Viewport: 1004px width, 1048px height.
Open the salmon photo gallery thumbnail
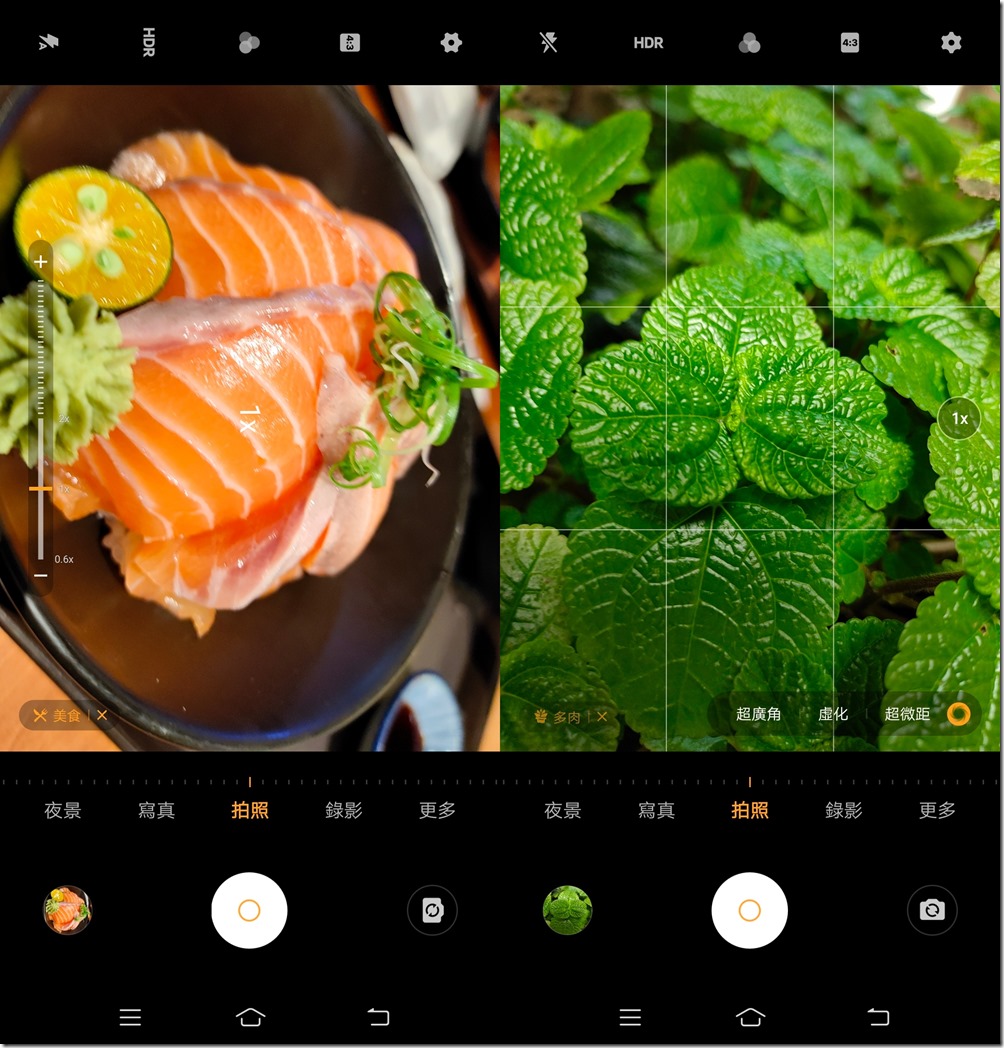pos(67,910)
